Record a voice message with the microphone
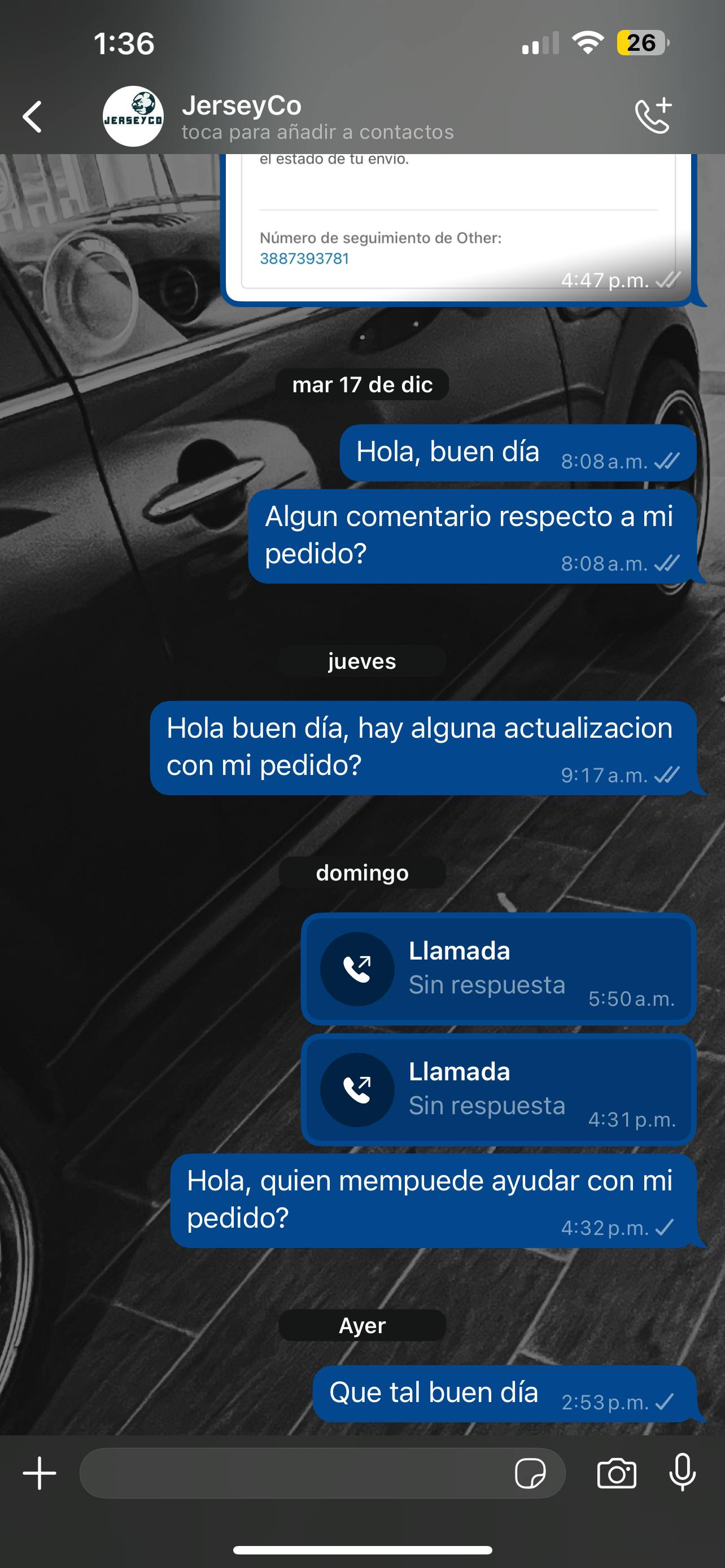The width and height of the screenshot is (725, 1568). [683, 1473]
